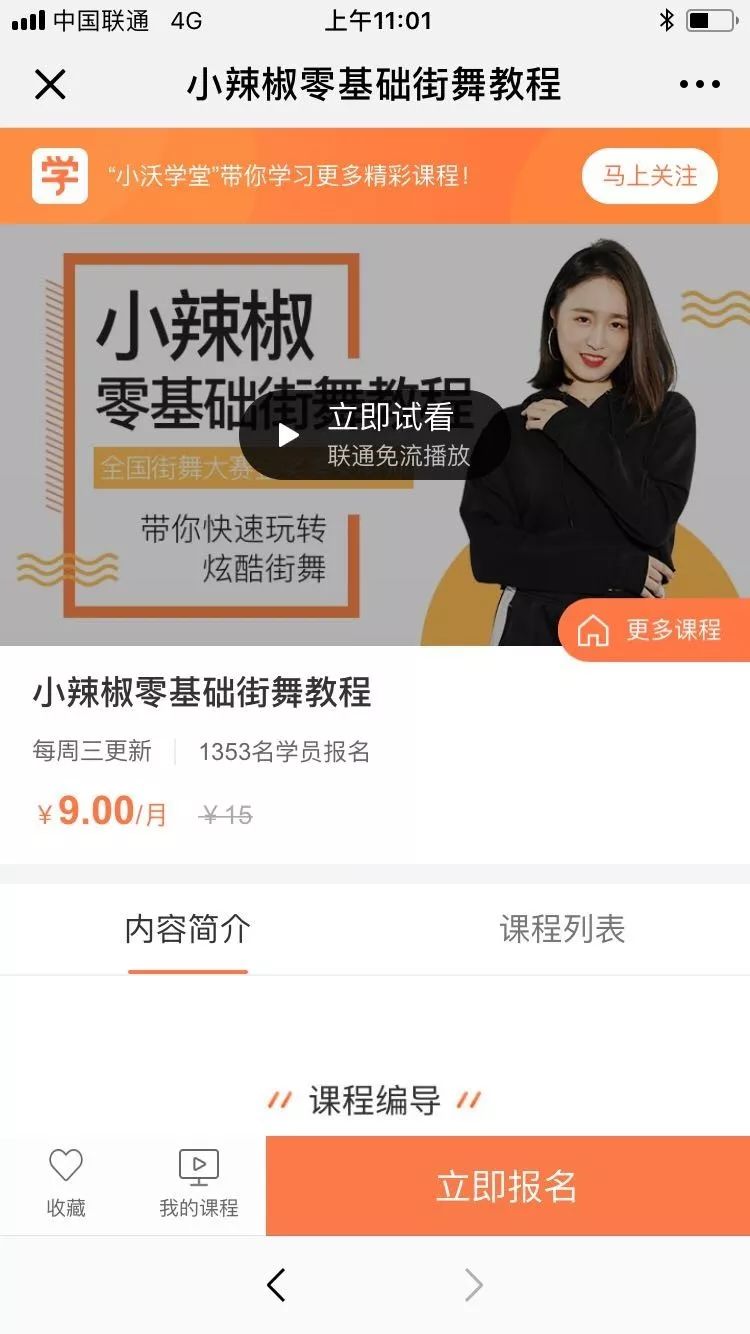Close the page with the X icon
Screen dimensions: 750x1334
(x=50, y=85)
